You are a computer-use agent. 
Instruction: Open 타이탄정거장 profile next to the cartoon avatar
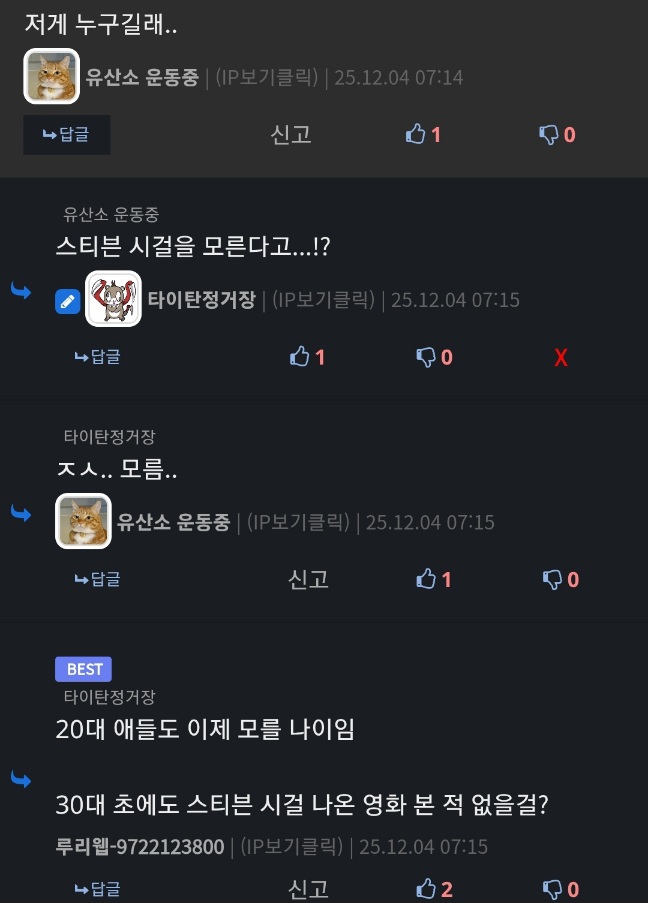pyautogui.click(x=201, y=299)
